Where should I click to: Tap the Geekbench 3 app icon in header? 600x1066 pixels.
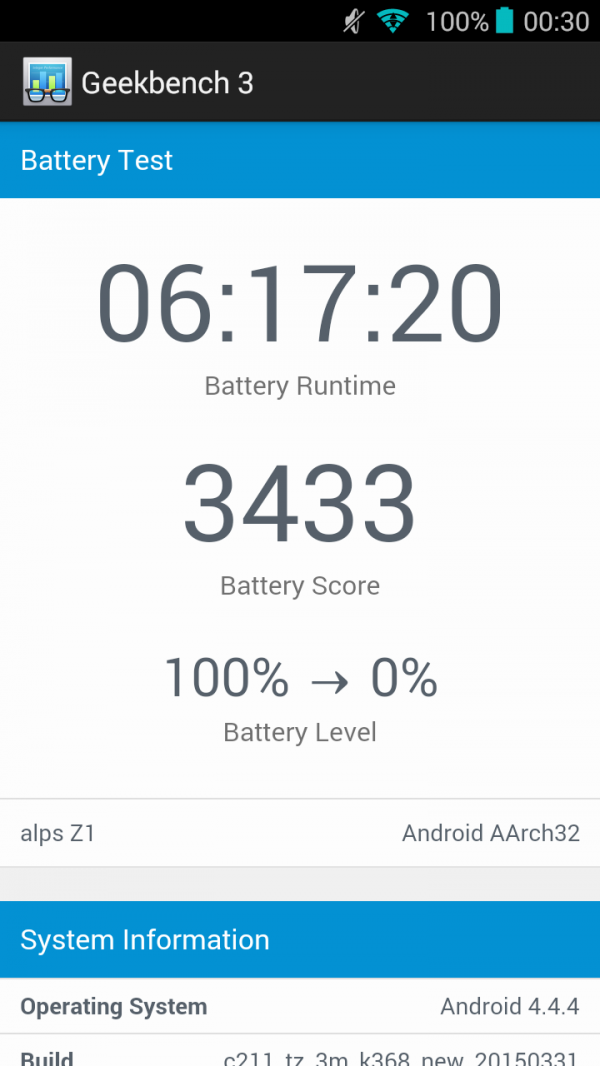[x=46, y=82]
